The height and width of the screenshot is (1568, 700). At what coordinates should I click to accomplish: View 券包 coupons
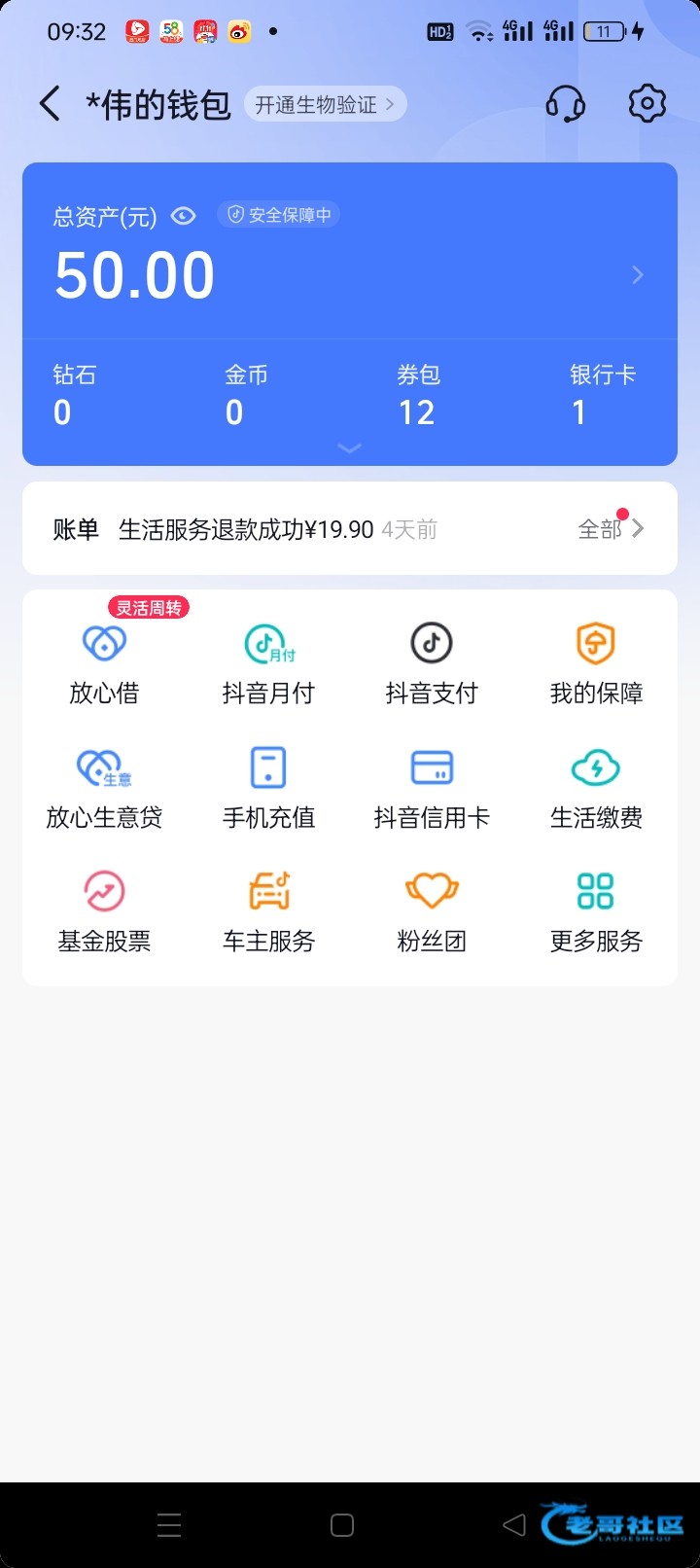pyautogui.click(x=418, y=396)
